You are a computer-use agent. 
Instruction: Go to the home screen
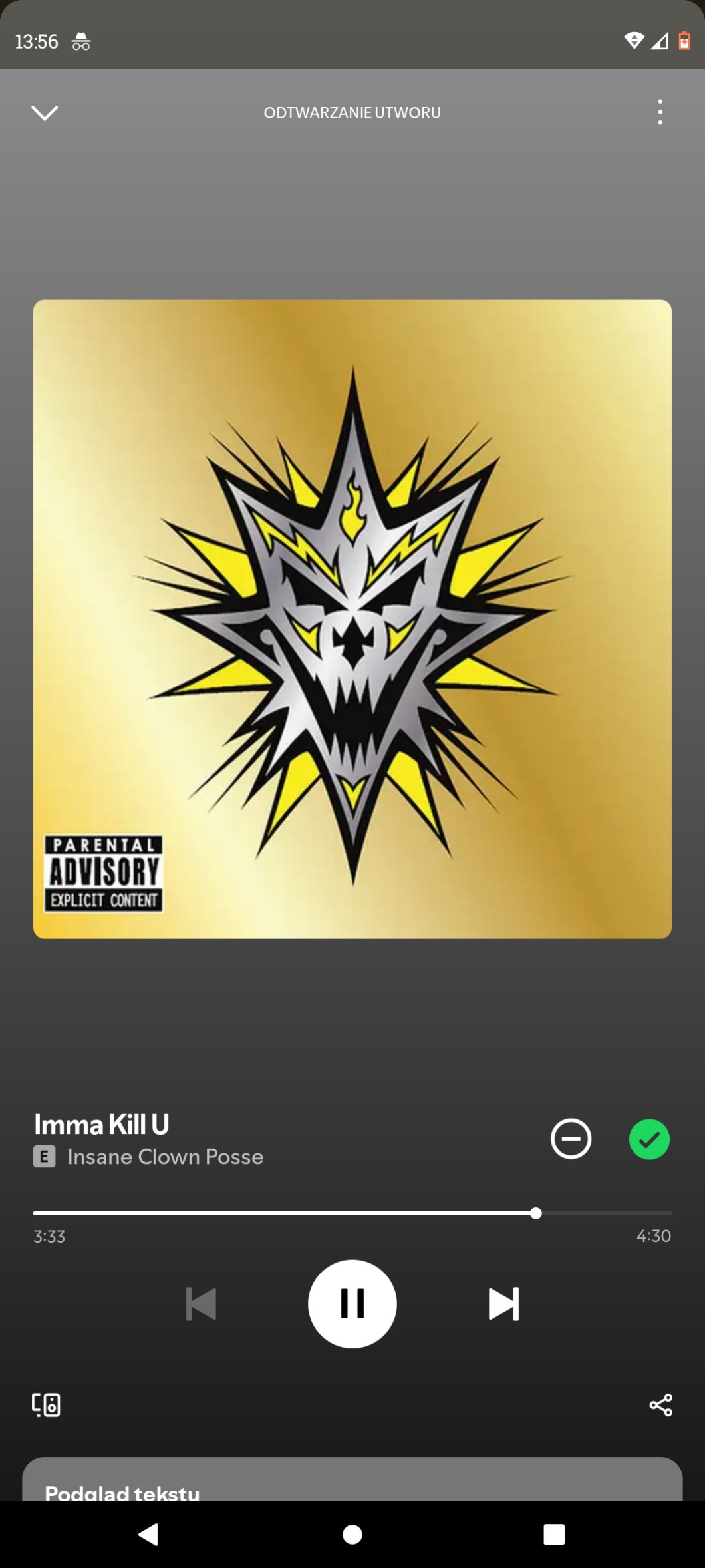tap(352, 1535)
